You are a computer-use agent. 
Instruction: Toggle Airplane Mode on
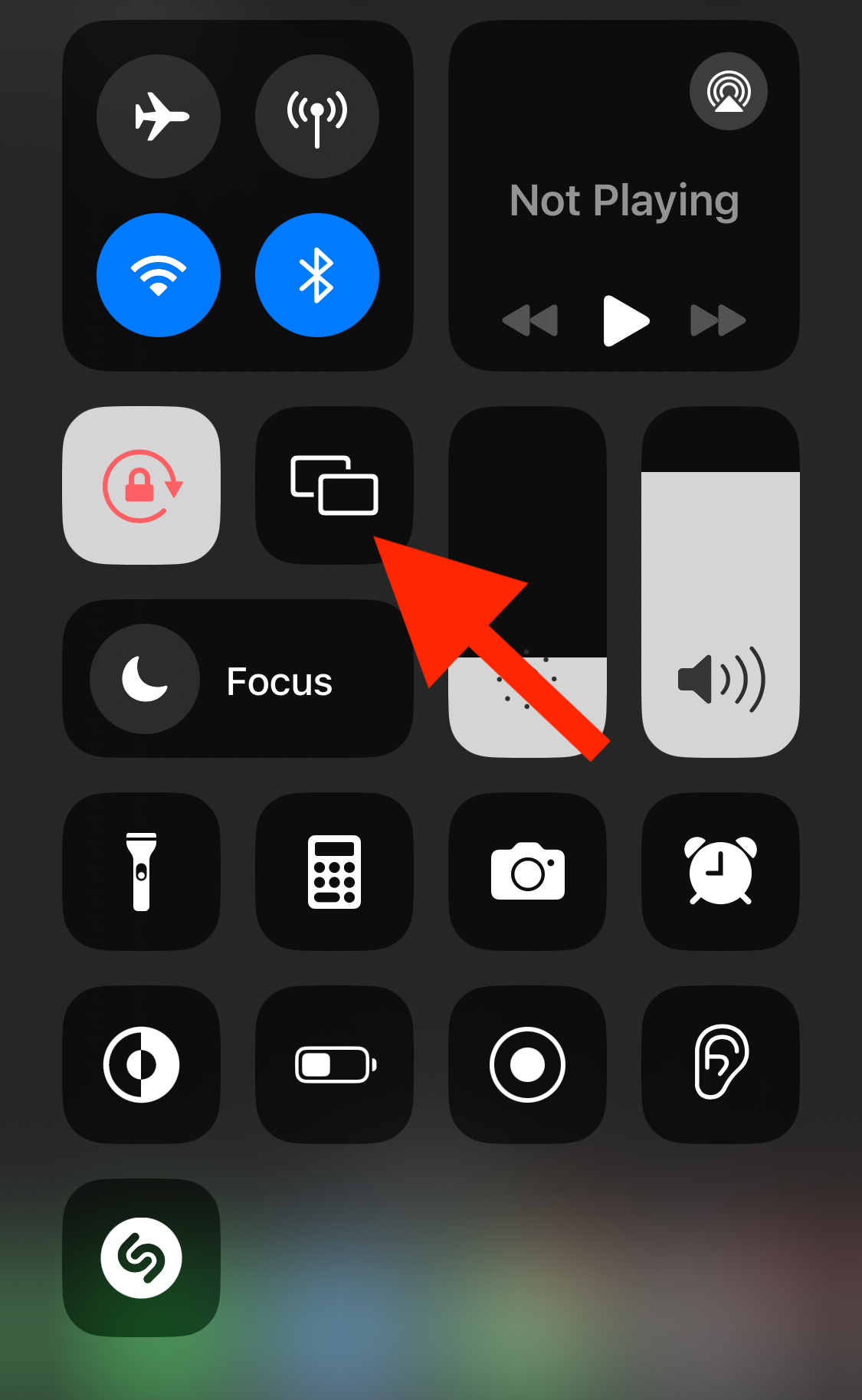click(x=159, y=116)
